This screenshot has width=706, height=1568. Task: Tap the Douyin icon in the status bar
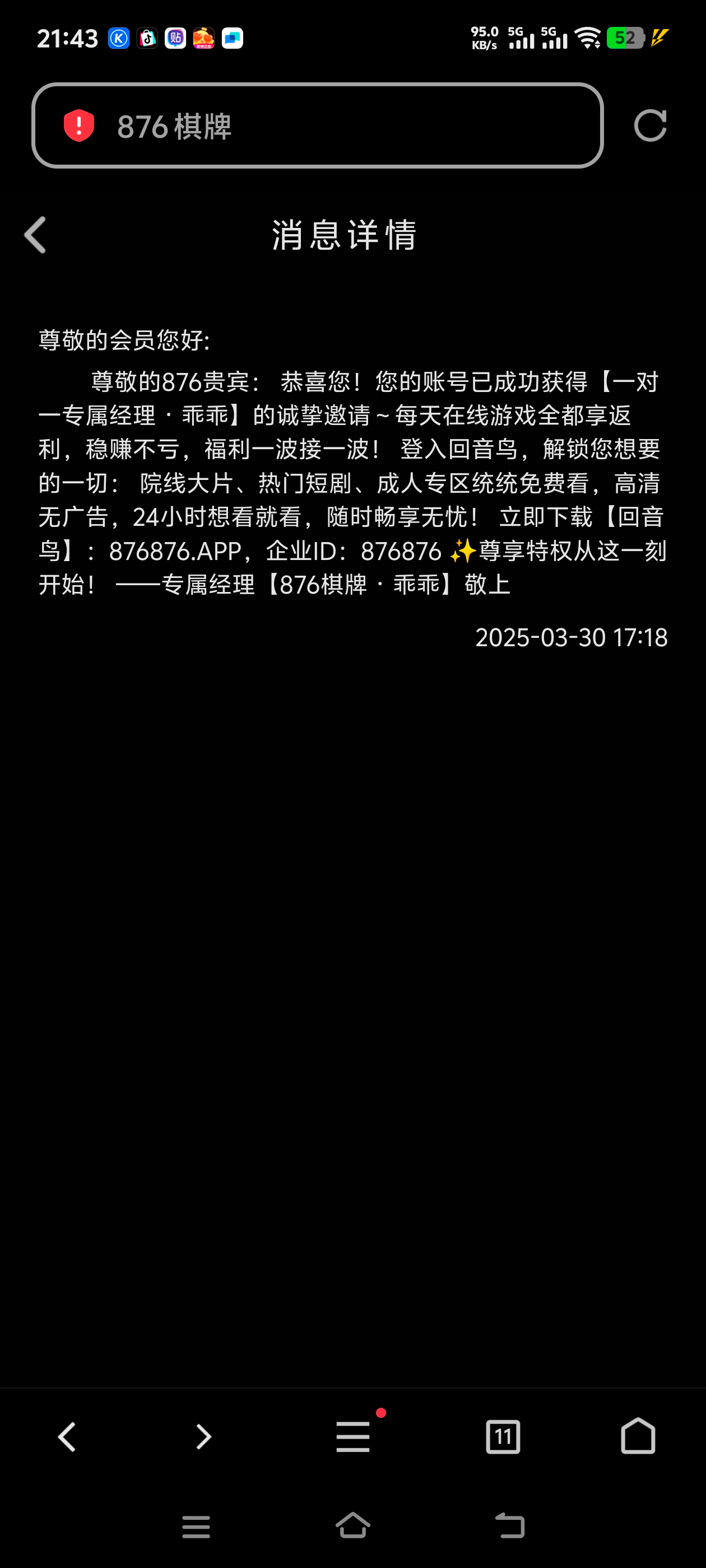[x=147, y=38]
